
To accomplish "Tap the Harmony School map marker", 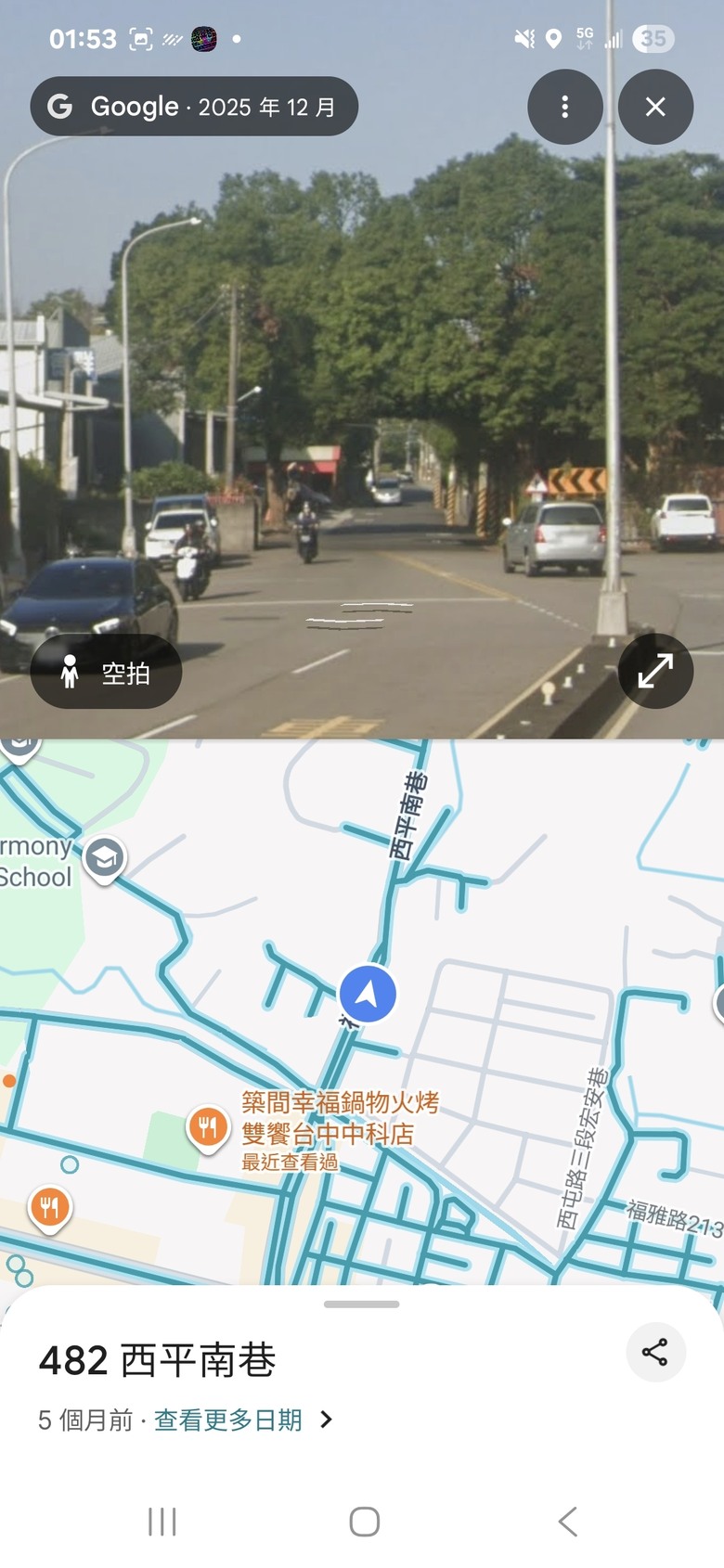I will pos(104,859).
